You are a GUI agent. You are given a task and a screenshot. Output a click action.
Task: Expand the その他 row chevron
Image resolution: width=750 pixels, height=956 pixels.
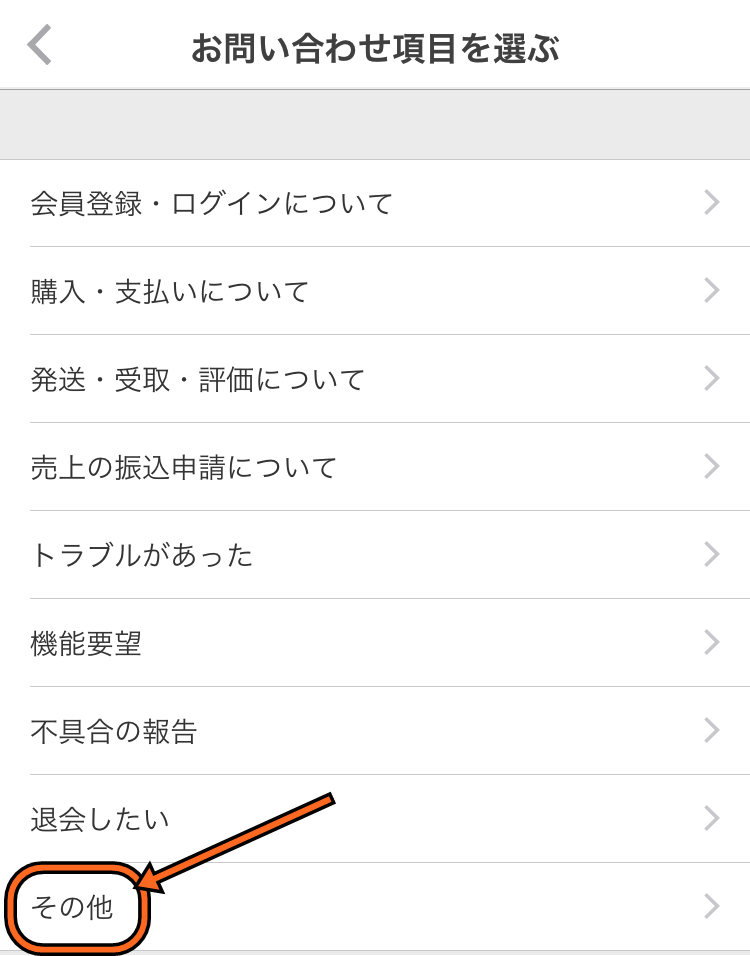712,906
